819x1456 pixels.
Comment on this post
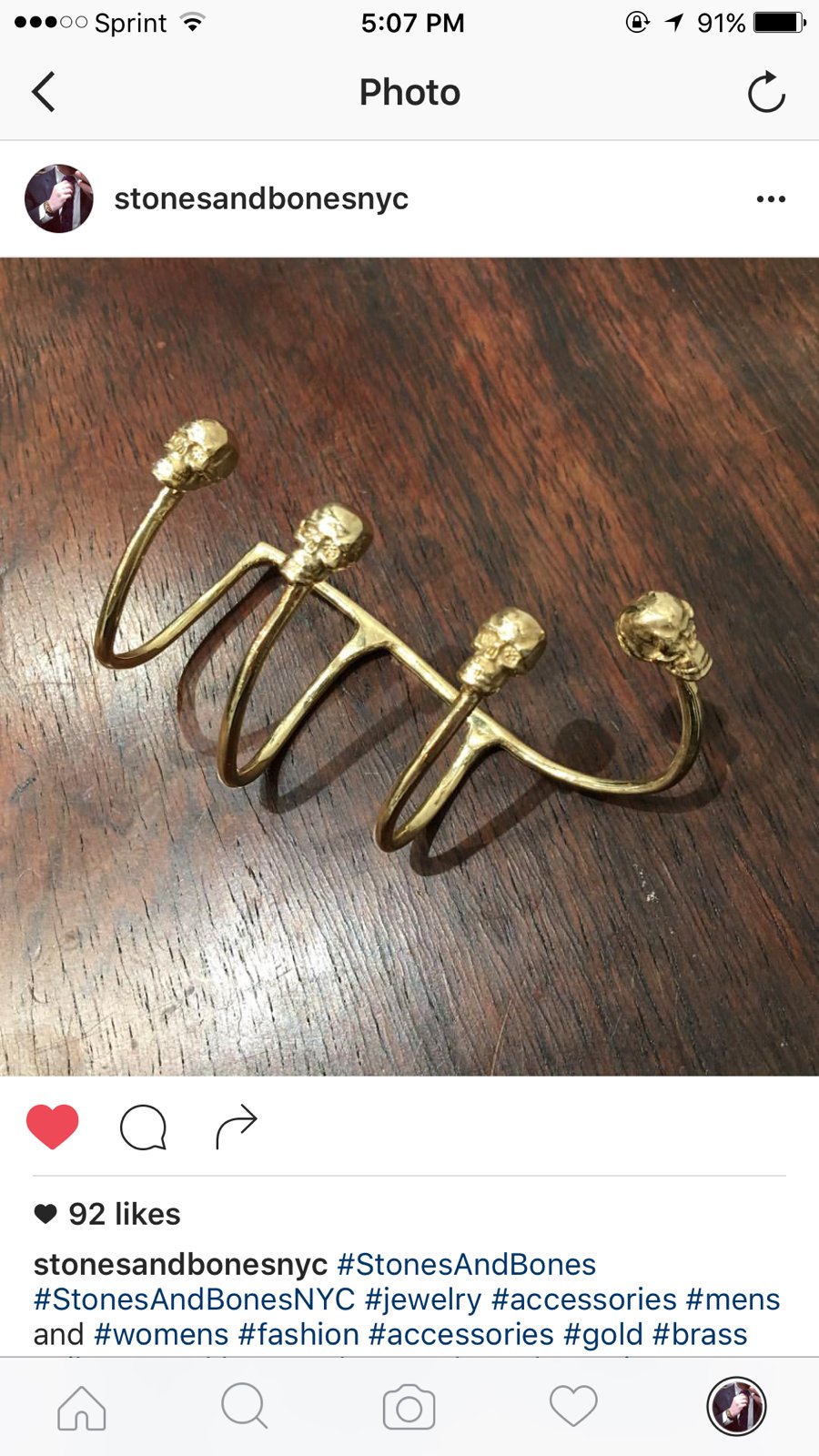pyautogui.click(x=144, y=1127)
